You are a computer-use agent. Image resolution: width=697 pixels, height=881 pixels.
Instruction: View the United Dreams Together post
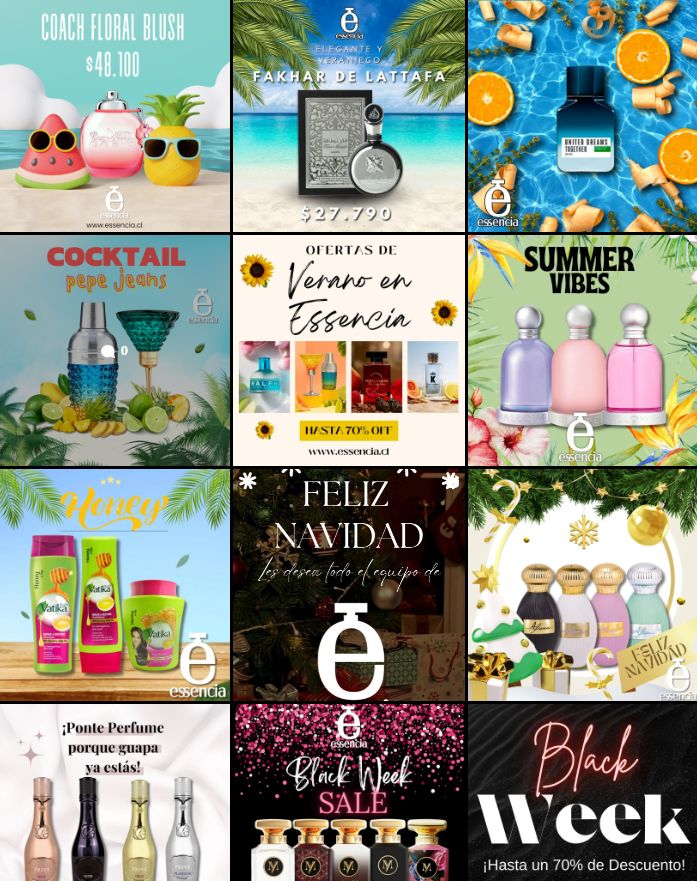click(x=582, y=115)
